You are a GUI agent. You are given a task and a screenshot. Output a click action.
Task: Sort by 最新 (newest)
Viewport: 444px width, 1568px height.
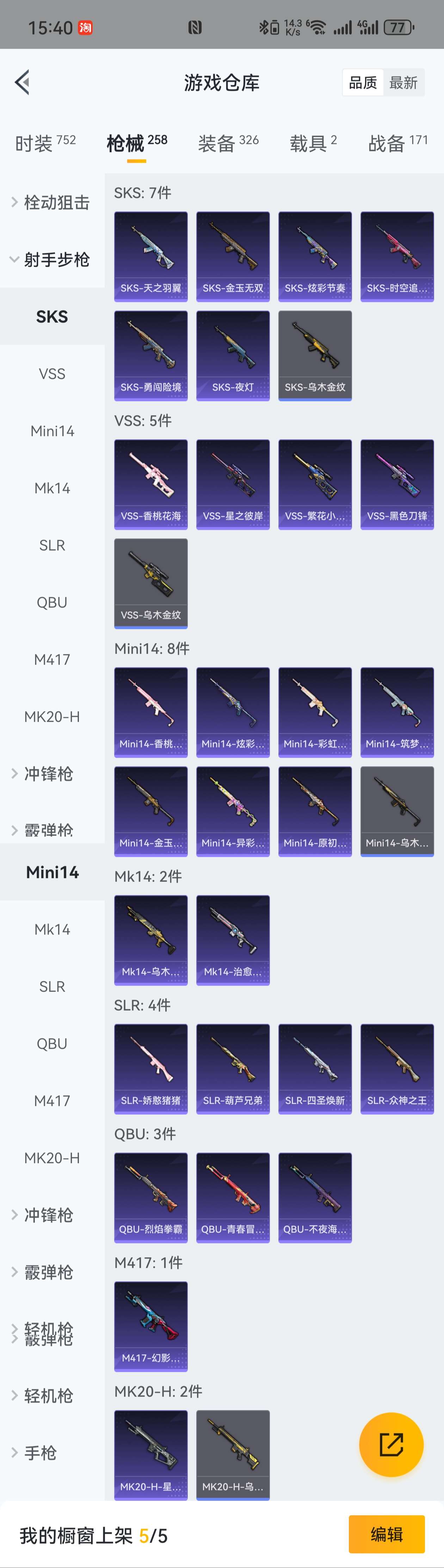pyautogui.click(x=403, y=83)
